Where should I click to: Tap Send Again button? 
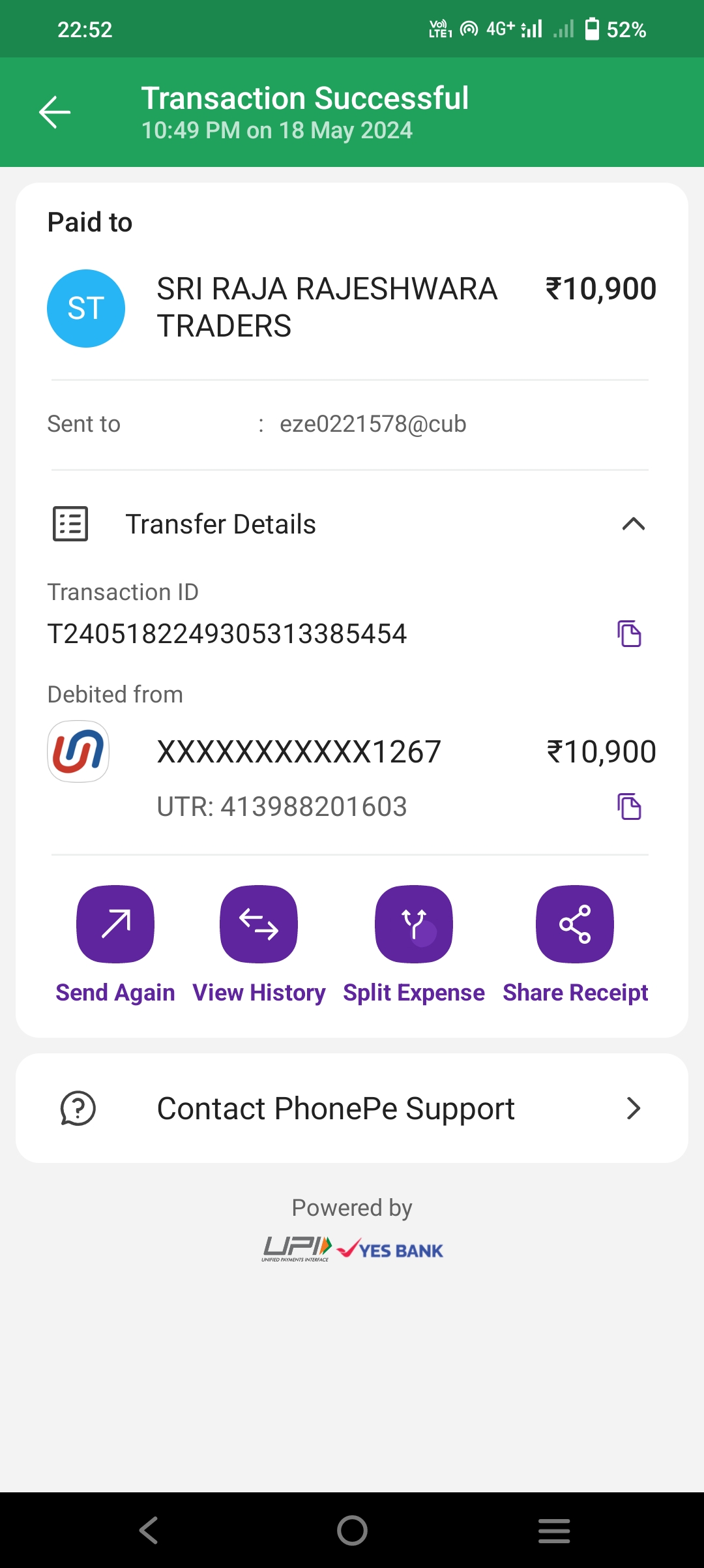[x=115, y=924]
